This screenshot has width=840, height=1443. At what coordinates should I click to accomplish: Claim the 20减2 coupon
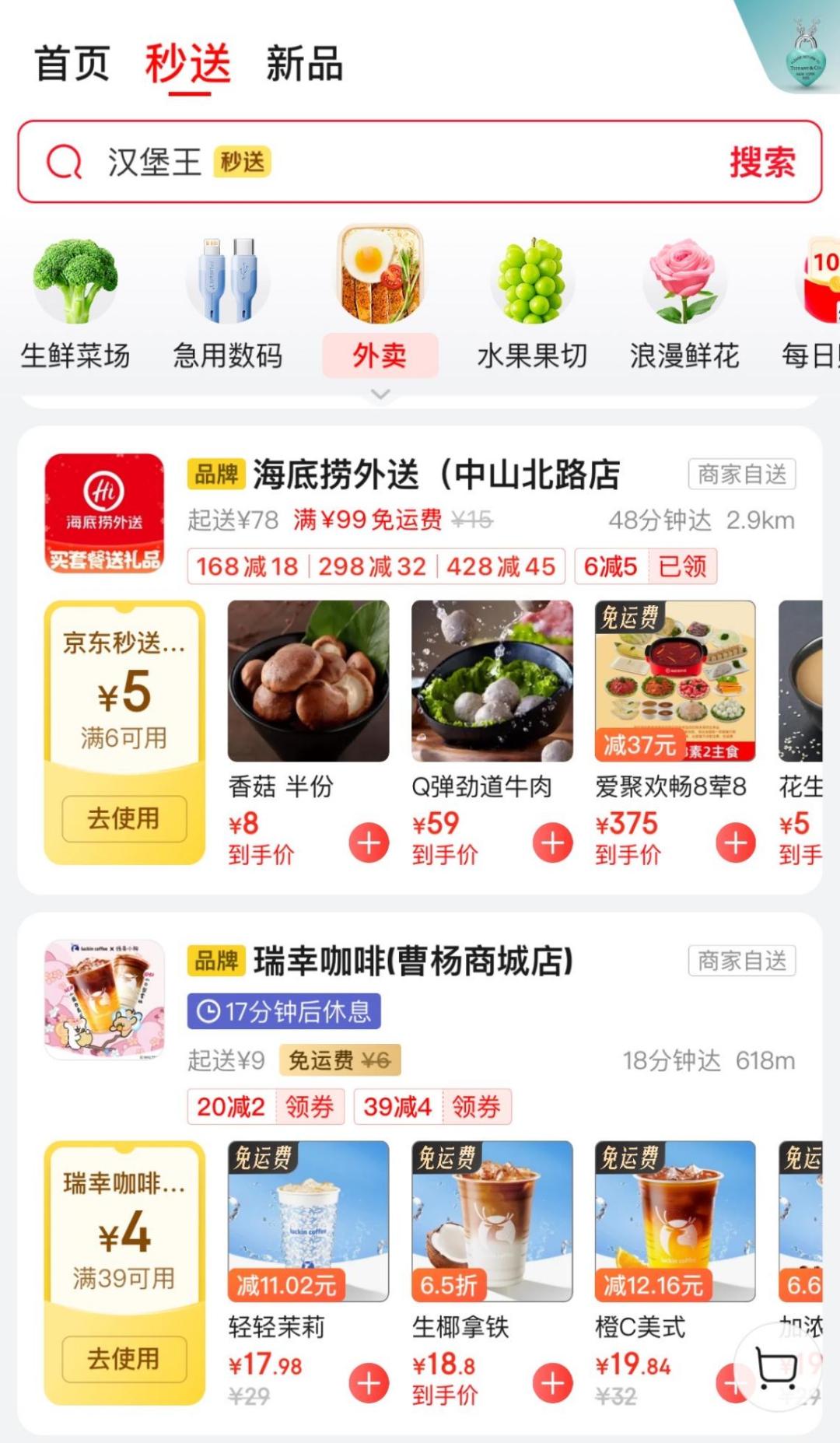[309, 1106]
